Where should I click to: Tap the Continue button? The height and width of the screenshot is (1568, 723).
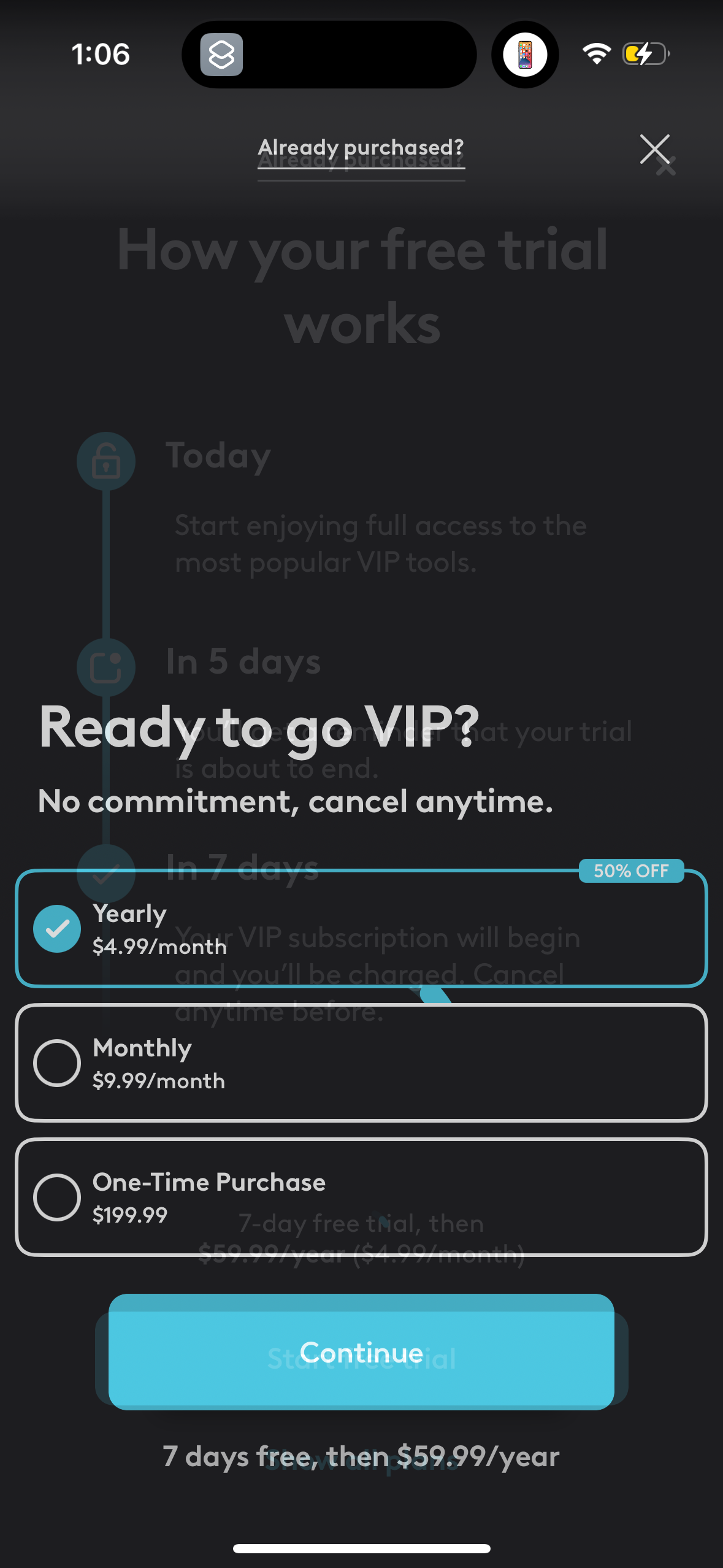(x=361, y=1352)
